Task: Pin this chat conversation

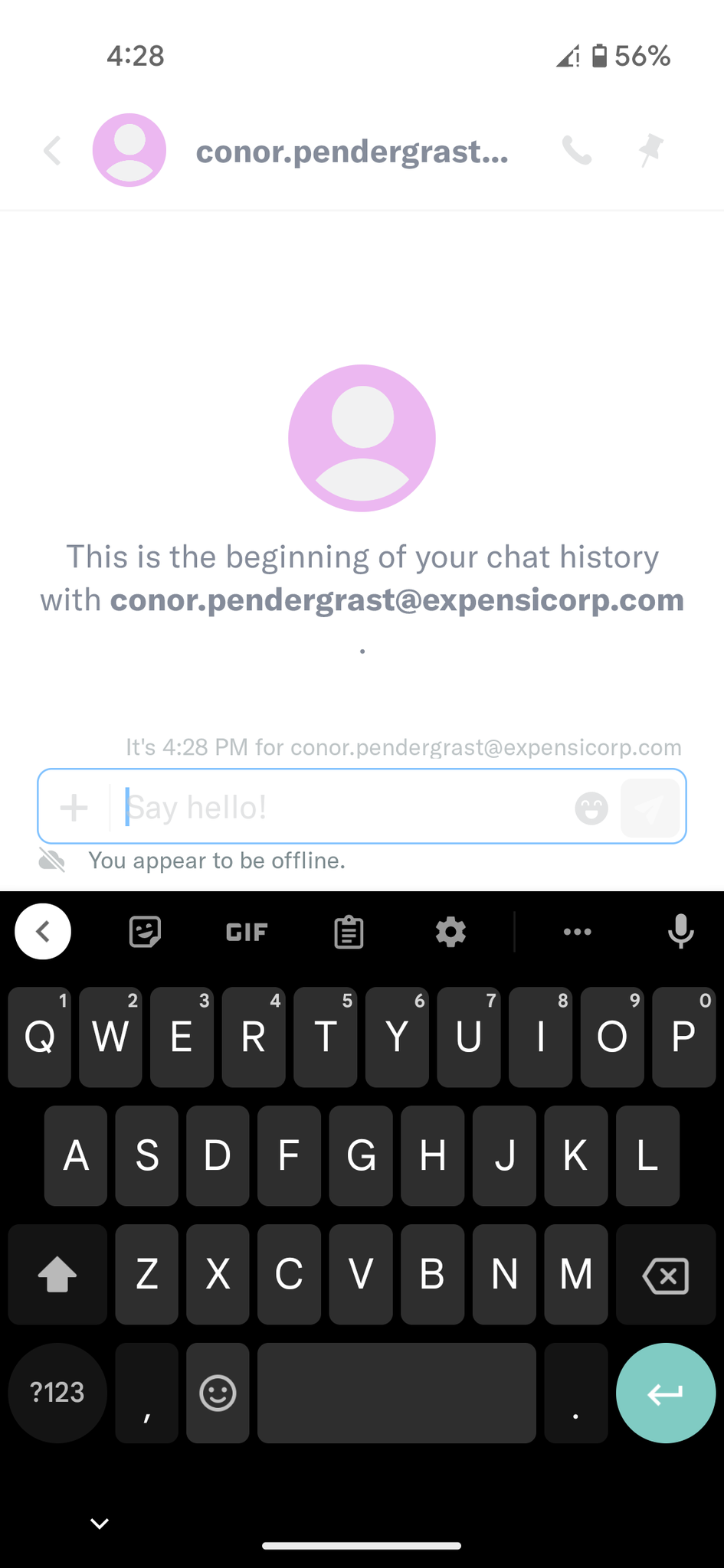Action: coord(650,150)
